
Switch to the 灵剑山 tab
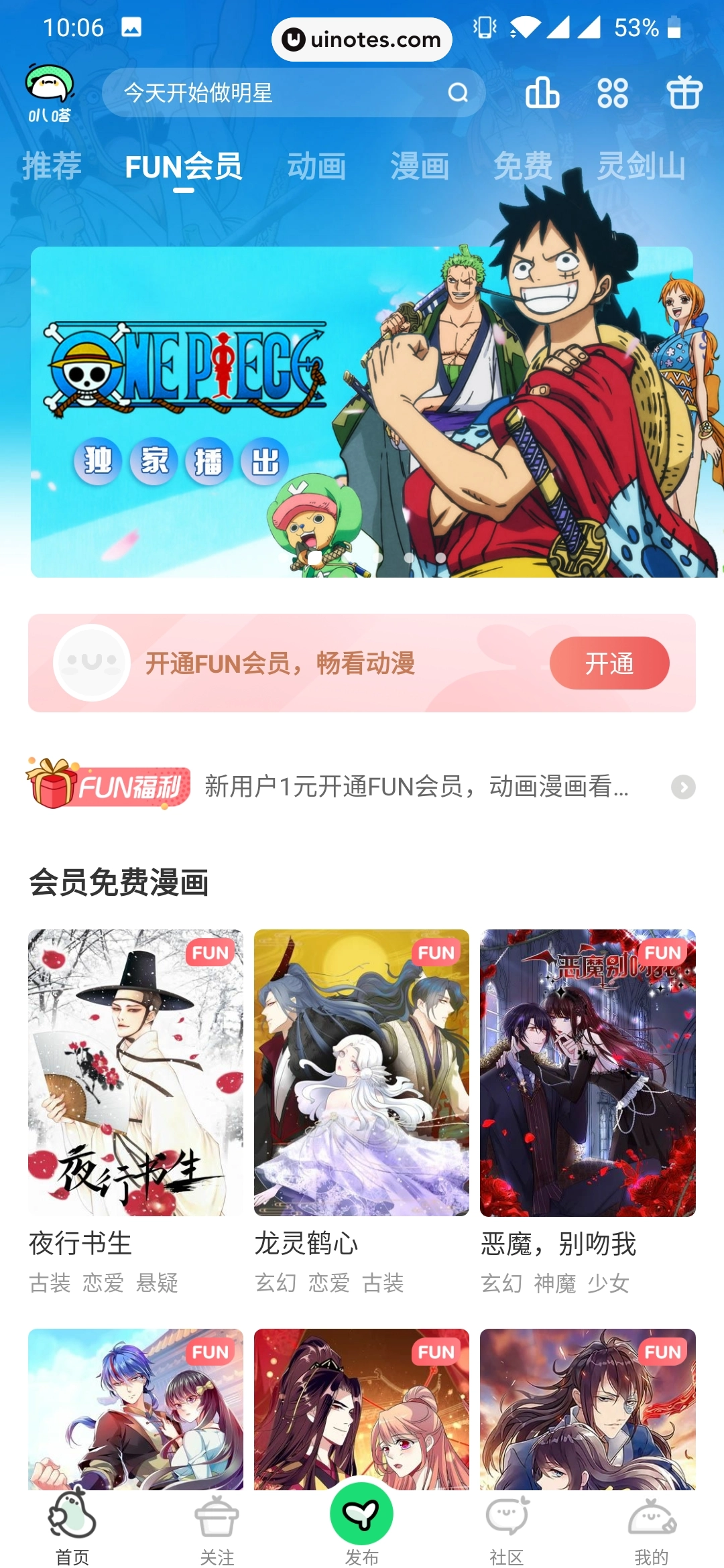pyautogui.click(x=641, y=166)
